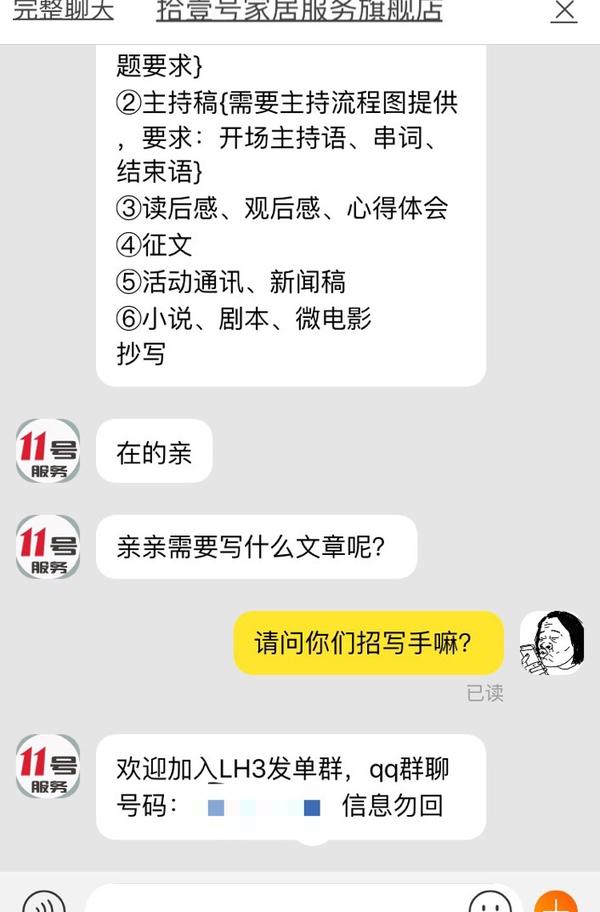Open the 完整聊天 full chat link
Screen dimensions: 600x912
(64, 11)
